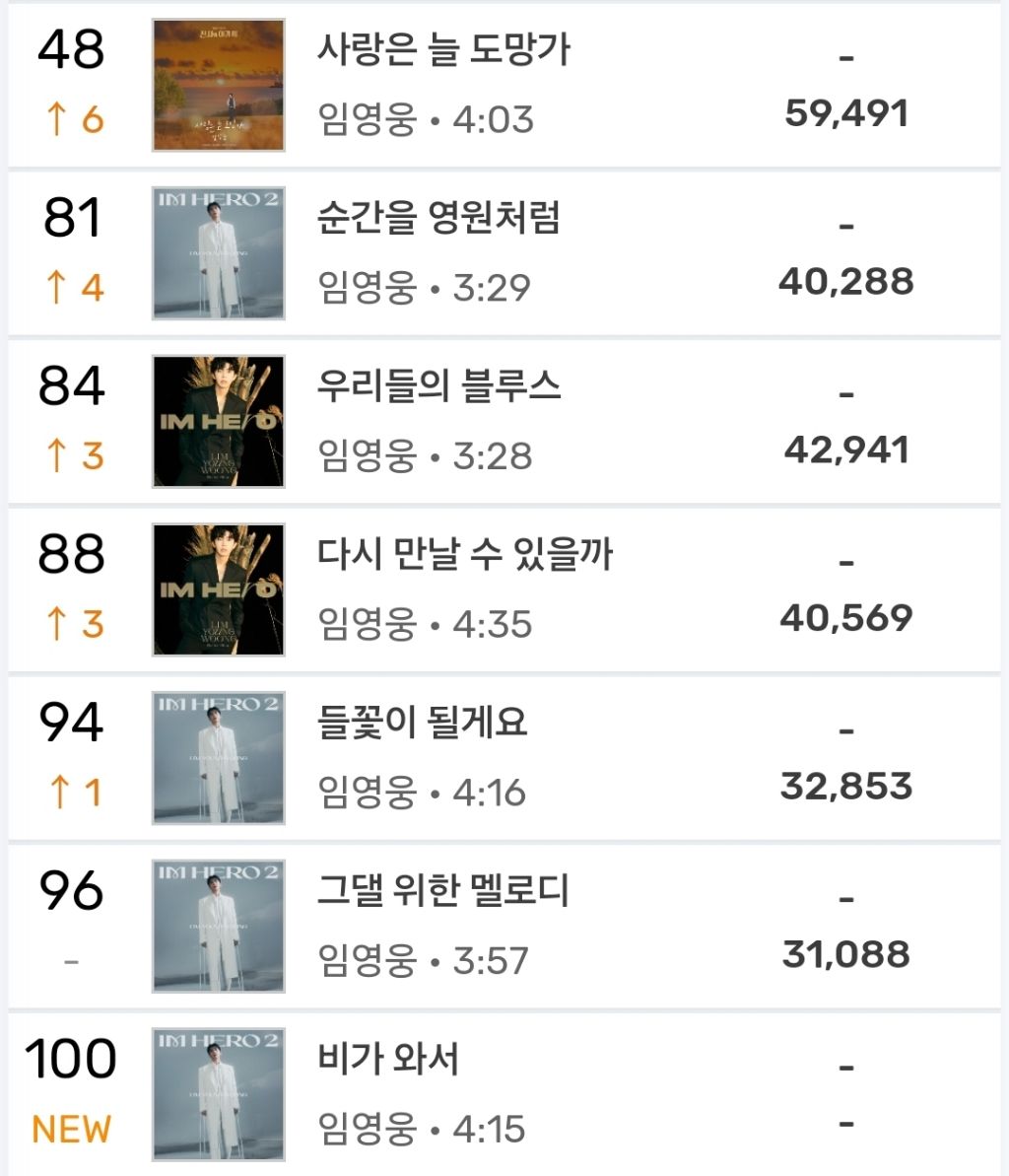1009x1176 pixels.
Task: Open the new entry 비가 와서
Action: point(504,1093)
